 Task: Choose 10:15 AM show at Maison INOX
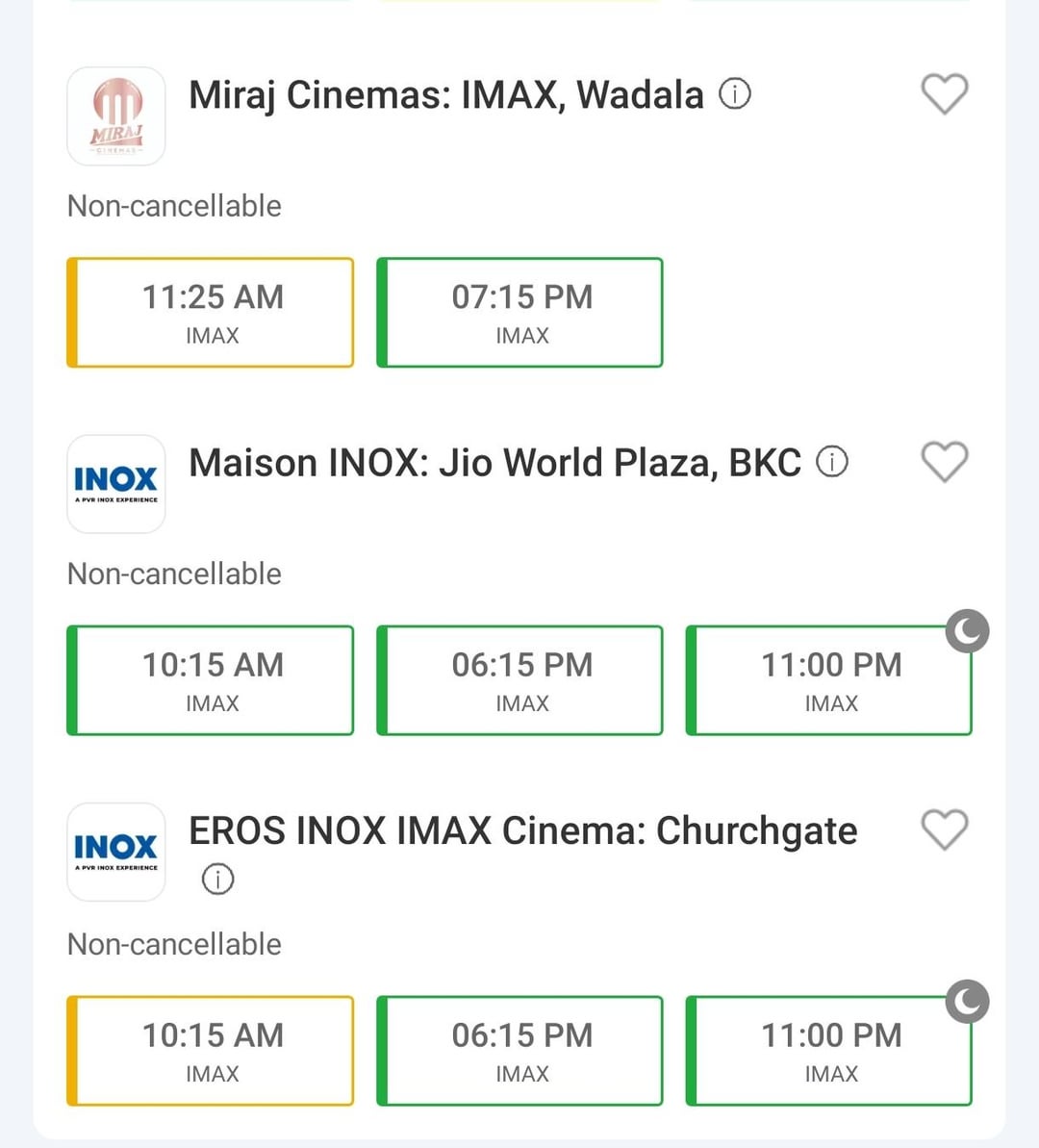click(211, 680)
